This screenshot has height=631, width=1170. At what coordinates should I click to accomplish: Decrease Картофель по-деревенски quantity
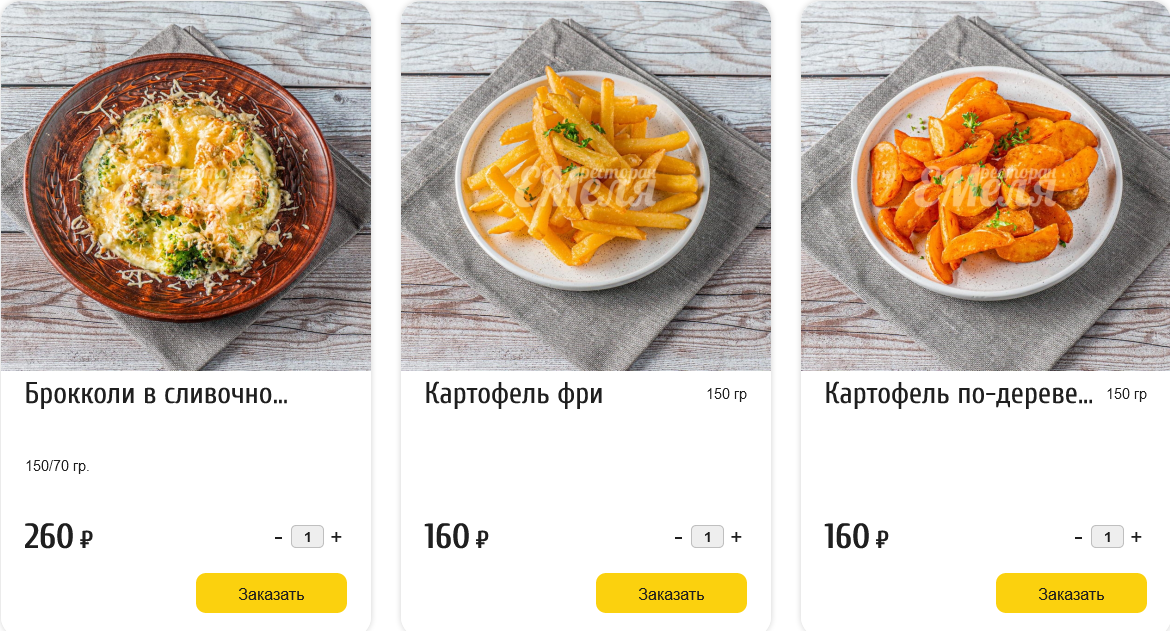1078,537
